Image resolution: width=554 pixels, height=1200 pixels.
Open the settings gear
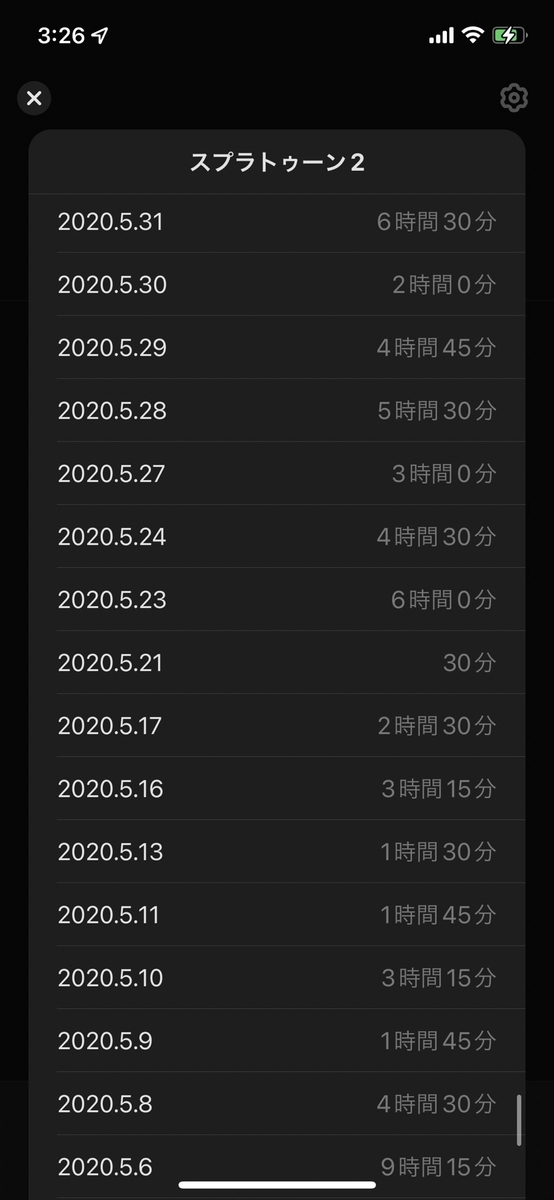514,98
